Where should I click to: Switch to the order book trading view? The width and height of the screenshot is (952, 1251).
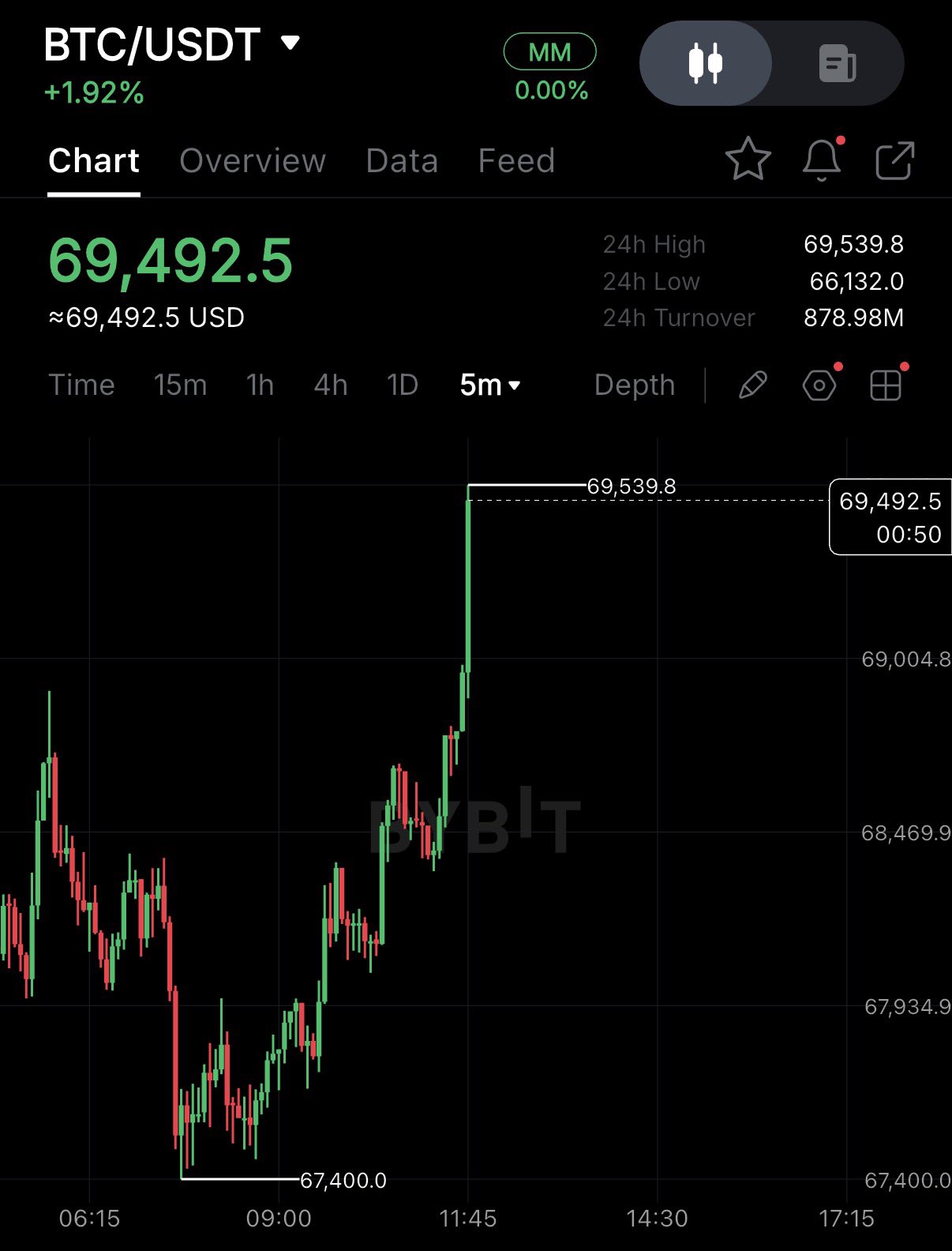point(837,63)
